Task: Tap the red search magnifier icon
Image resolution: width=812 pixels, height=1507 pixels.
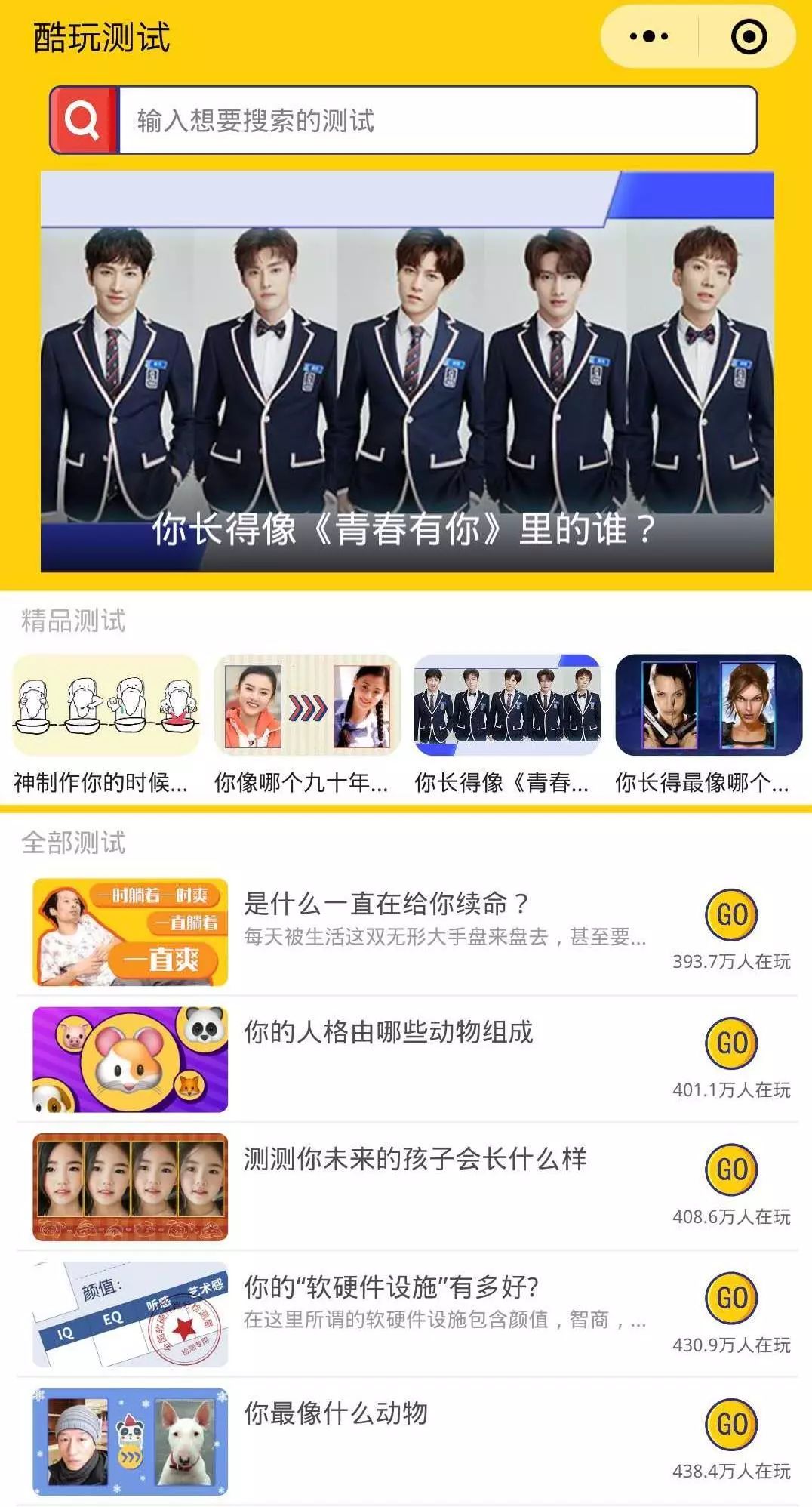Action: coord(83,120)
